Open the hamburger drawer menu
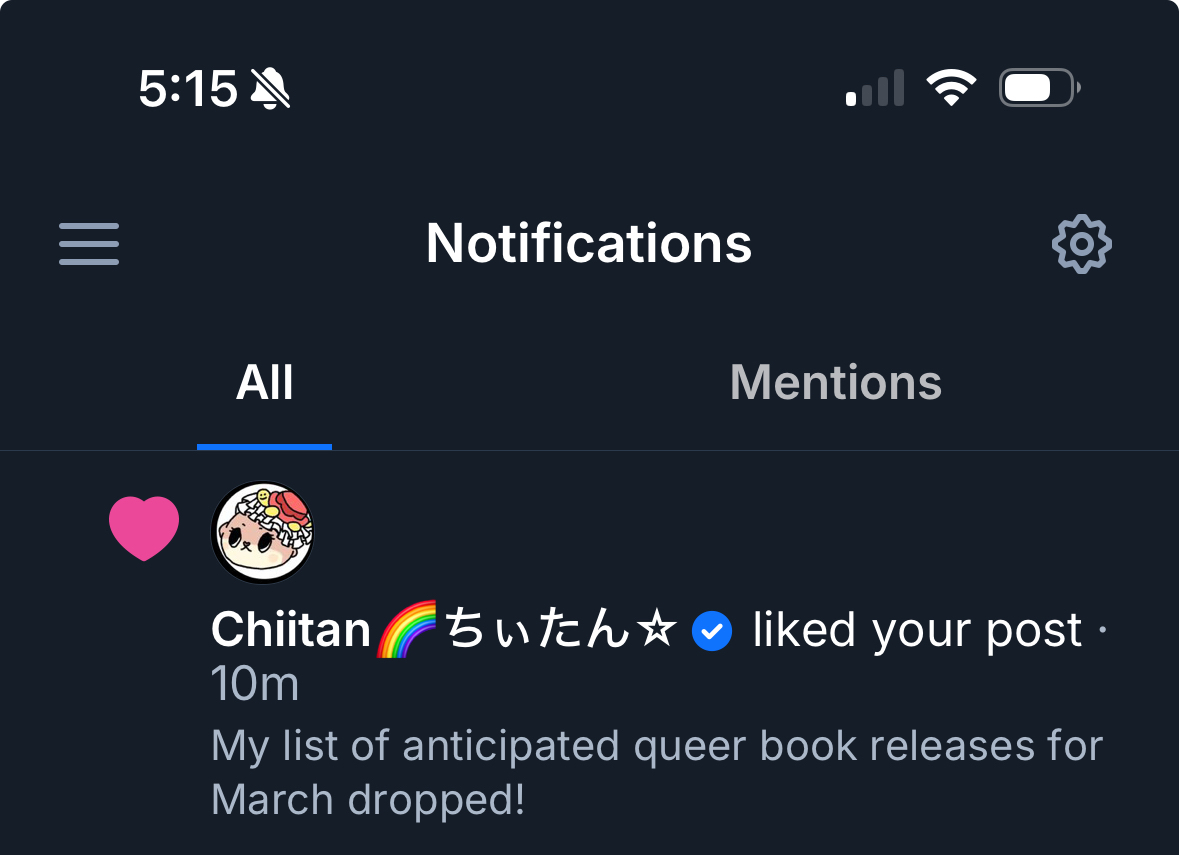1179x855 pixels. pos(89,244)
